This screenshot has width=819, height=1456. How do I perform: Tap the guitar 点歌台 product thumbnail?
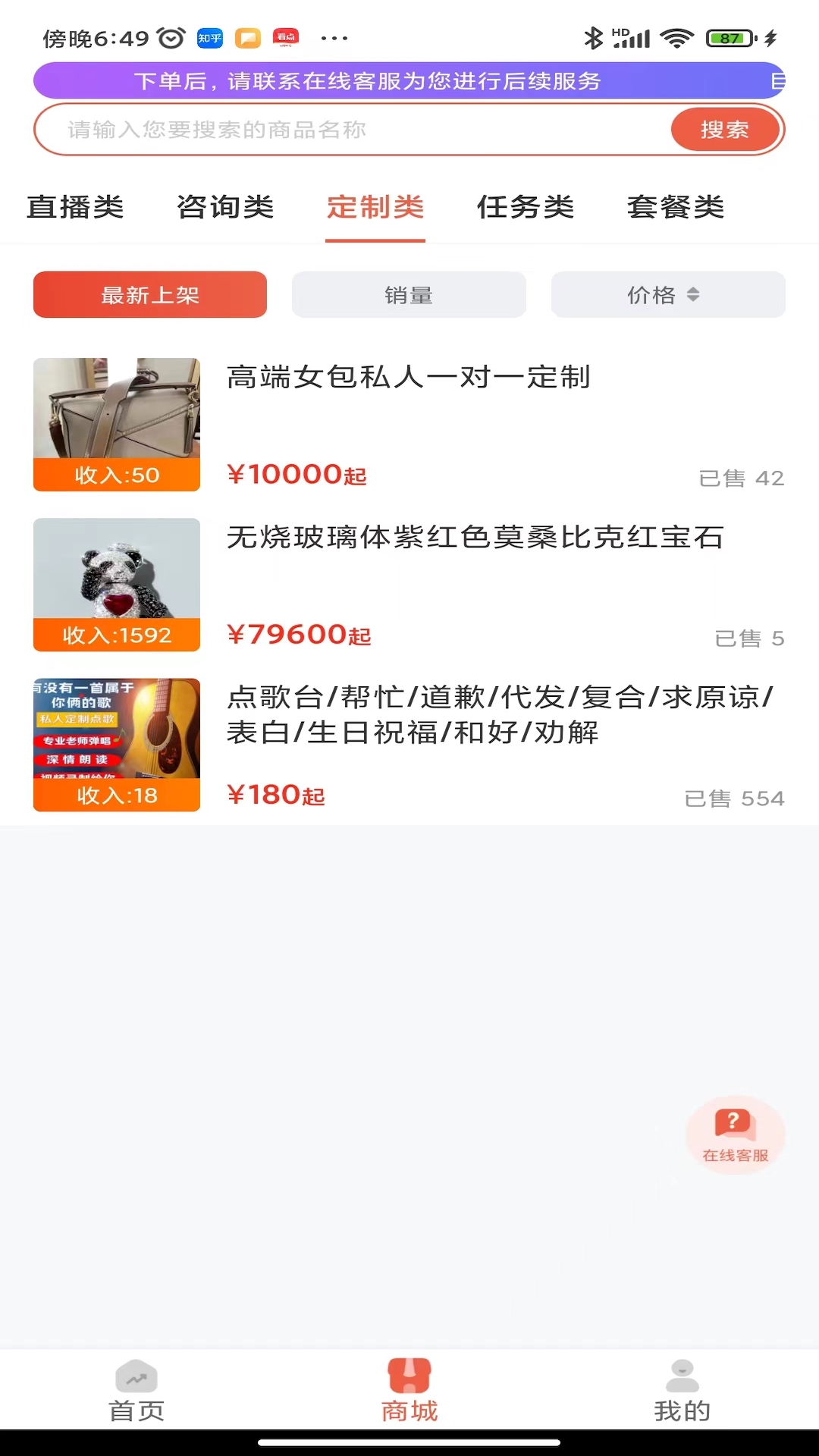tap(116, 728)
